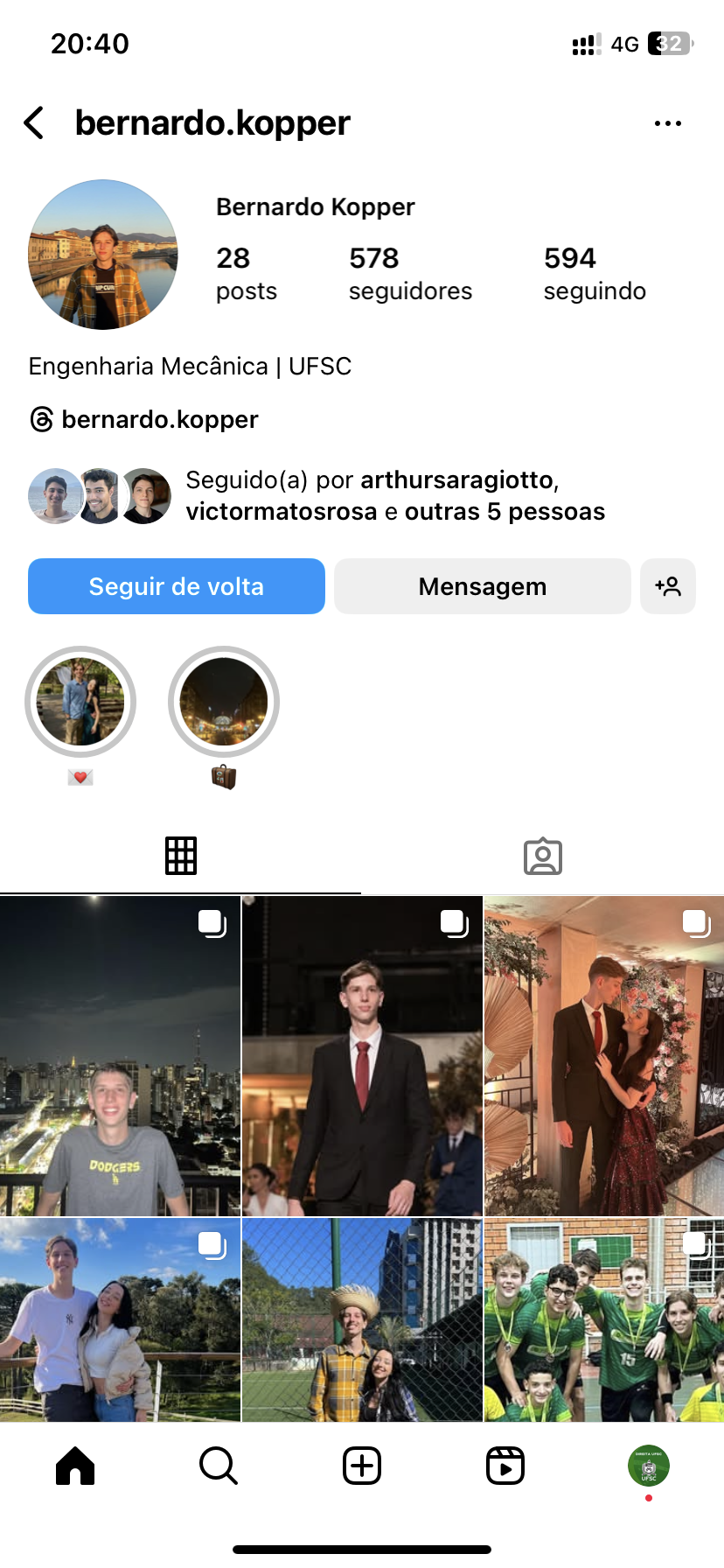Open the suitcase story highlight
Viewport: 724px width, 1568px height.
(x=224, y=702)
